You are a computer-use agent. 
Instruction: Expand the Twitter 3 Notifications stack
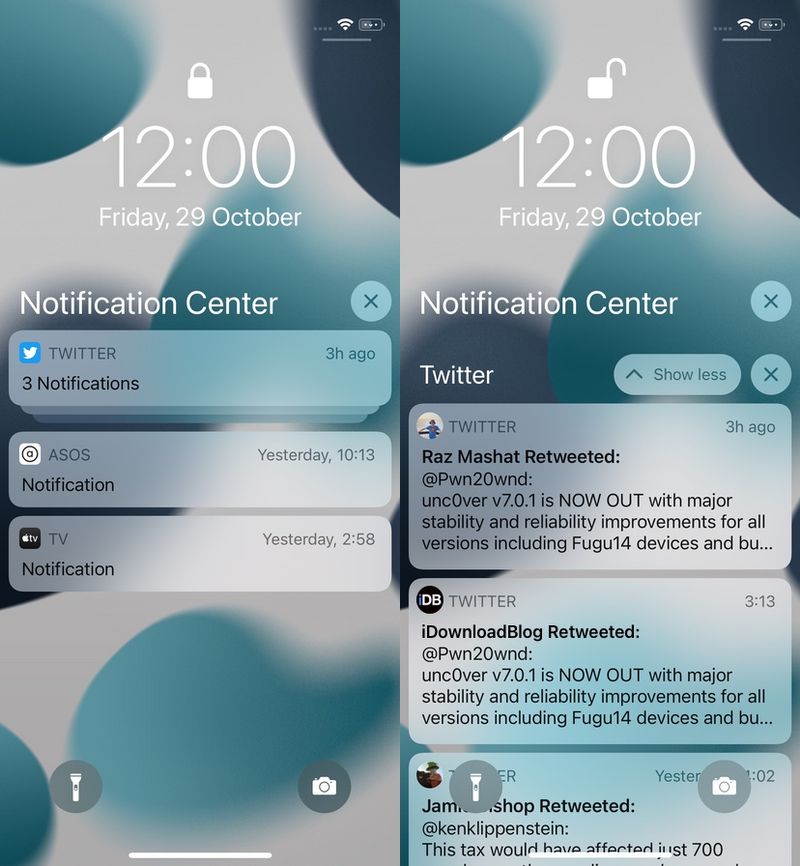pyautogui.click(x=199, y=369)
